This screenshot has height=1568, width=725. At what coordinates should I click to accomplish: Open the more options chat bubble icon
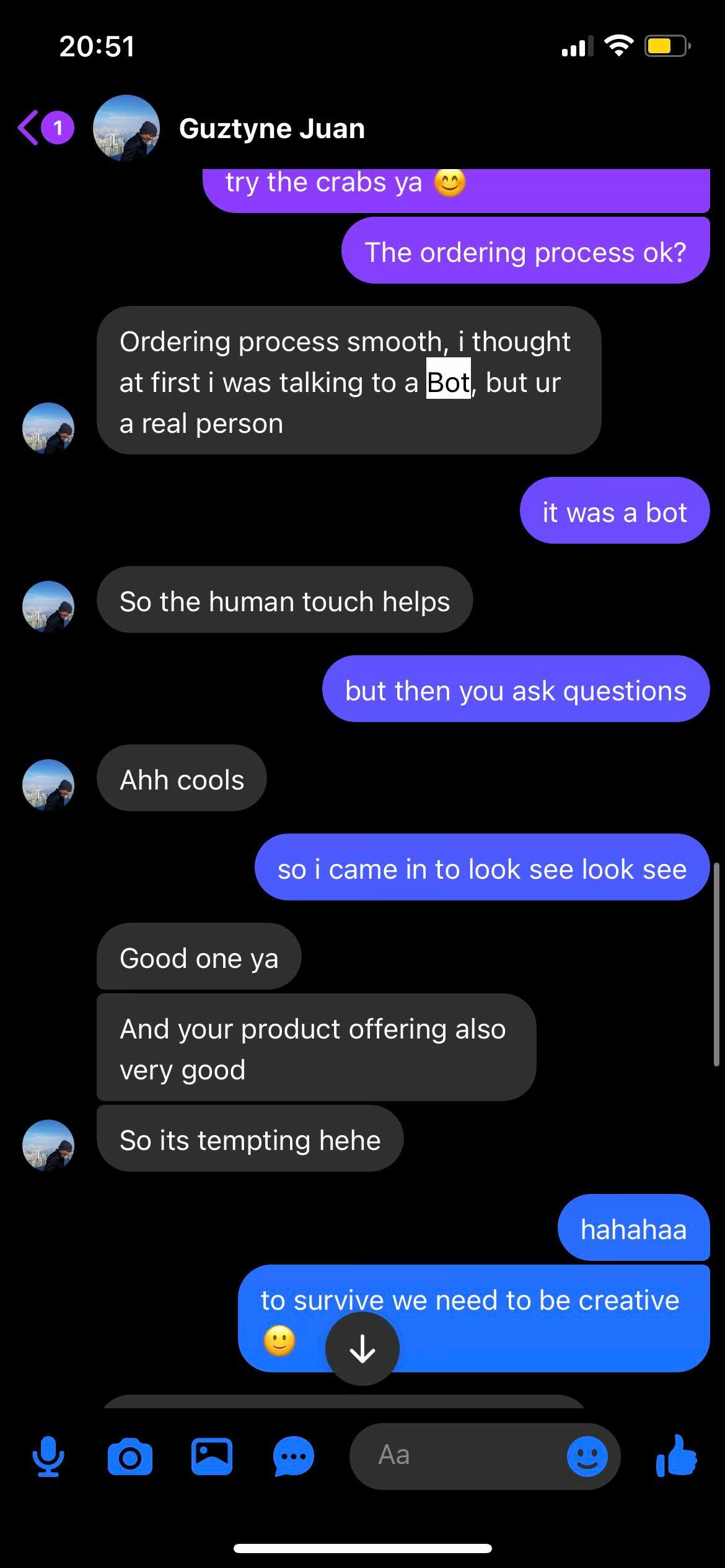tap(294, 1457)
